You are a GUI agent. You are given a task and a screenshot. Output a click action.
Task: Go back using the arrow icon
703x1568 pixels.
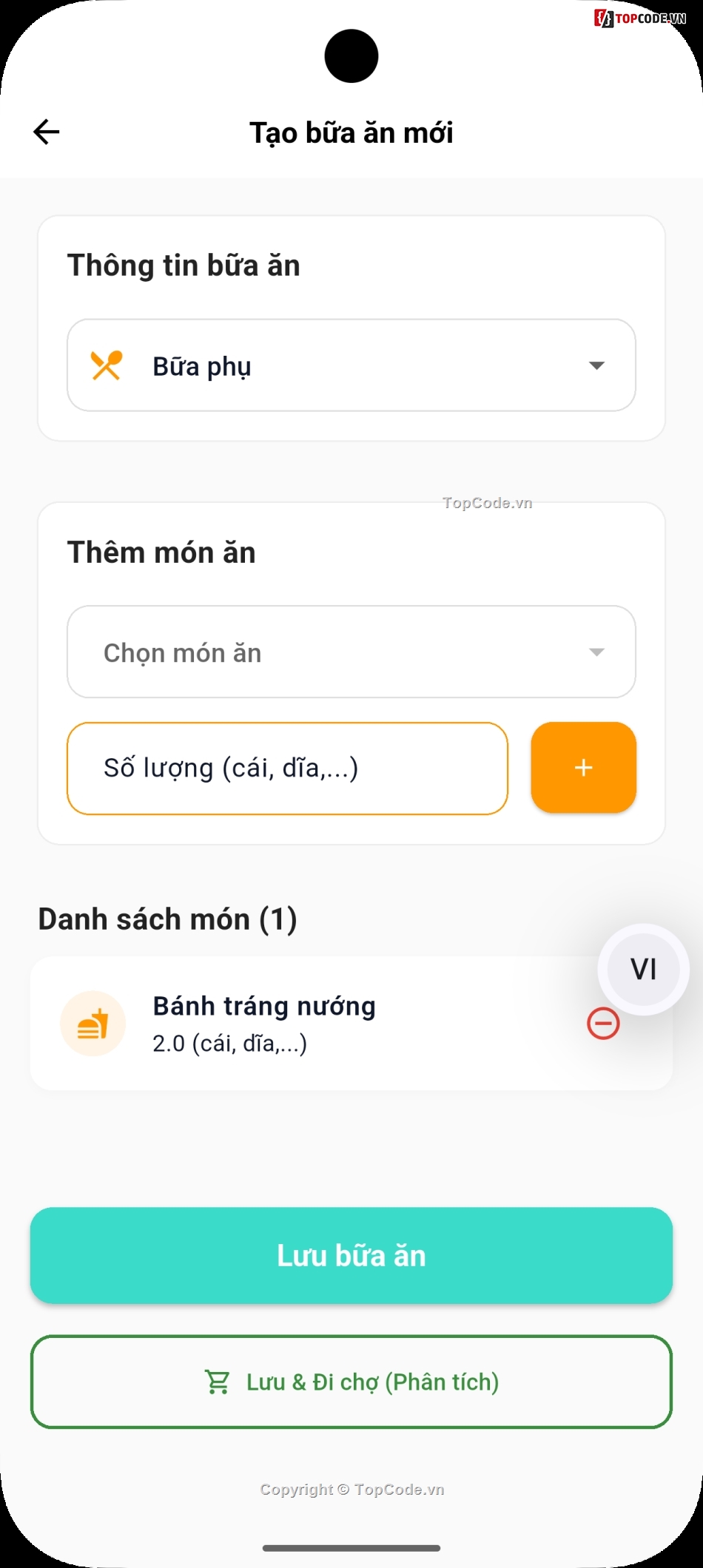point(46,131)
